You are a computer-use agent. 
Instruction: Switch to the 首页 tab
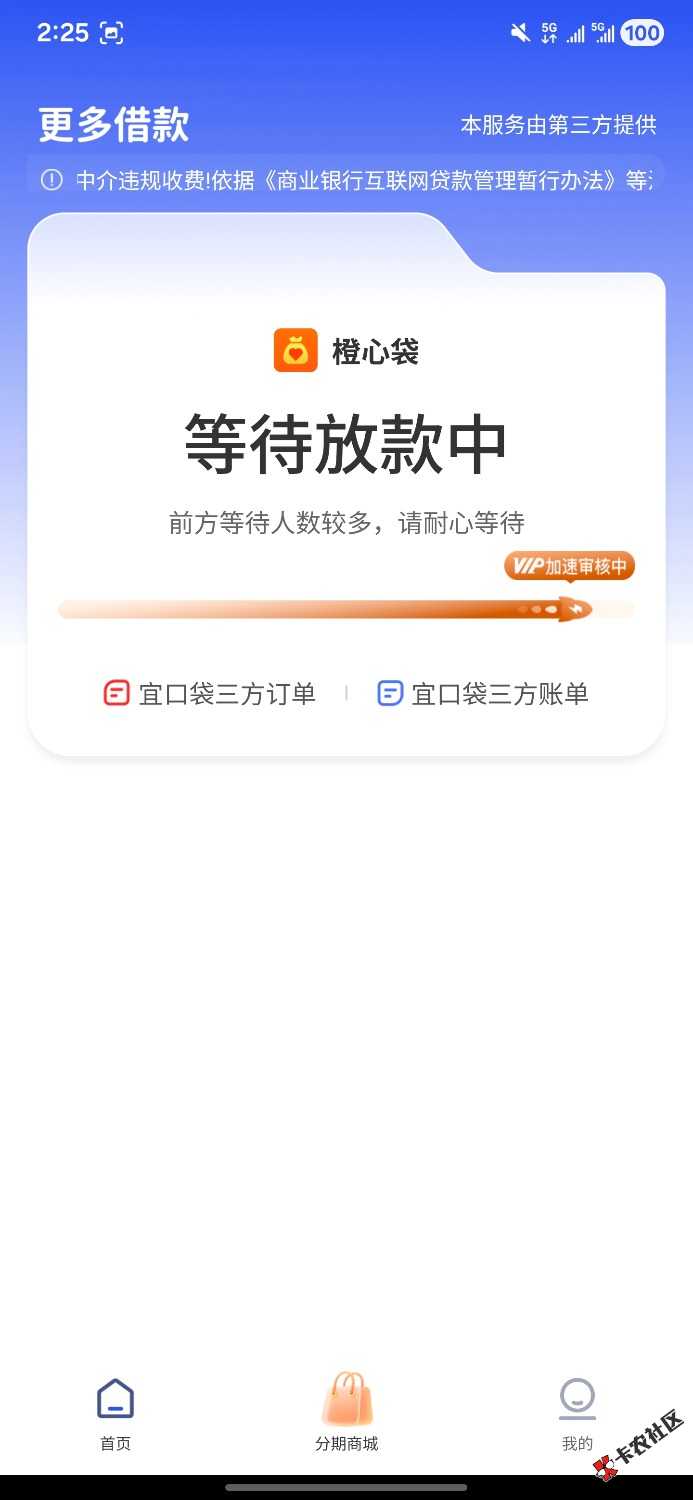point(115,1413)
